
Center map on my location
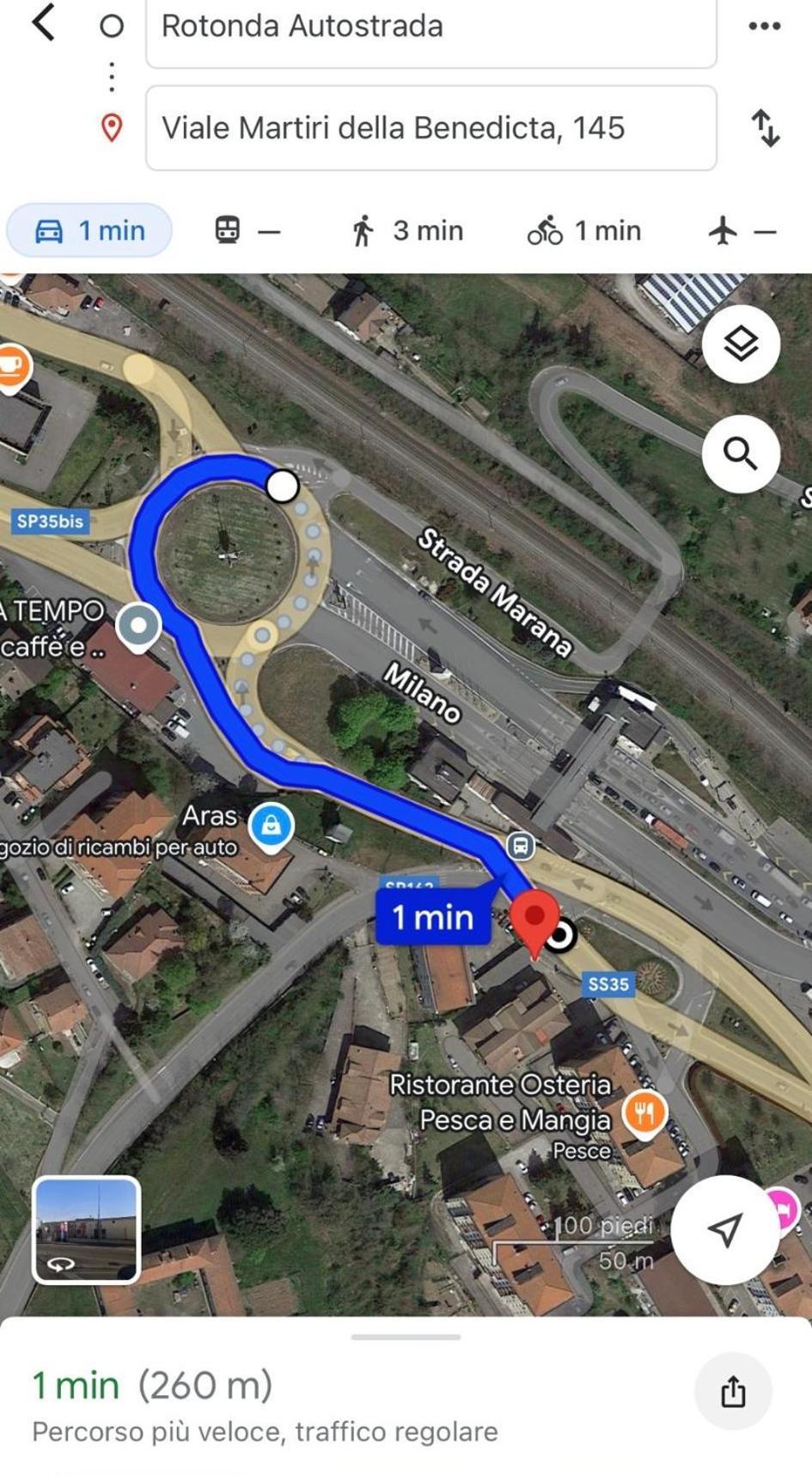[724, 1229]
